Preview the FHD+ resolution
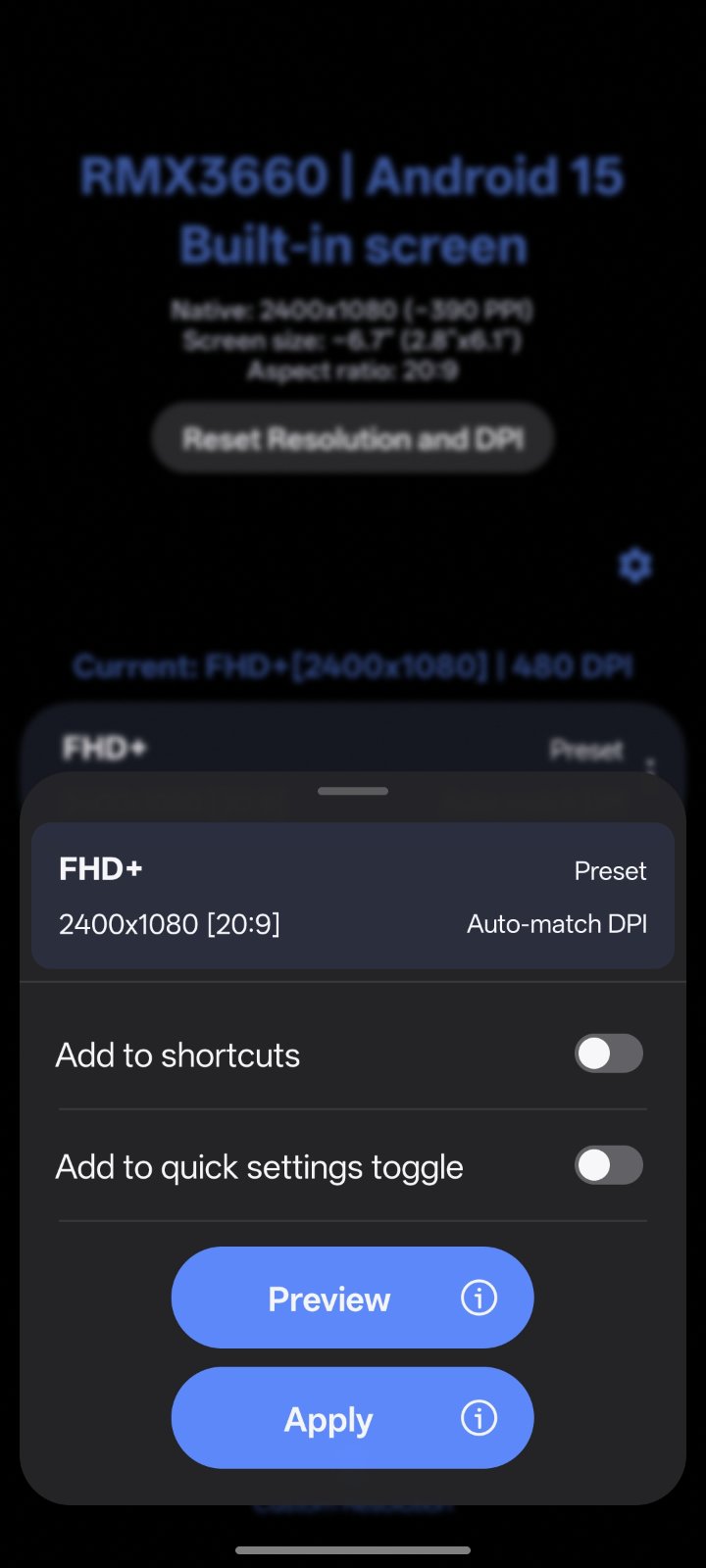 coord(328,1298)
